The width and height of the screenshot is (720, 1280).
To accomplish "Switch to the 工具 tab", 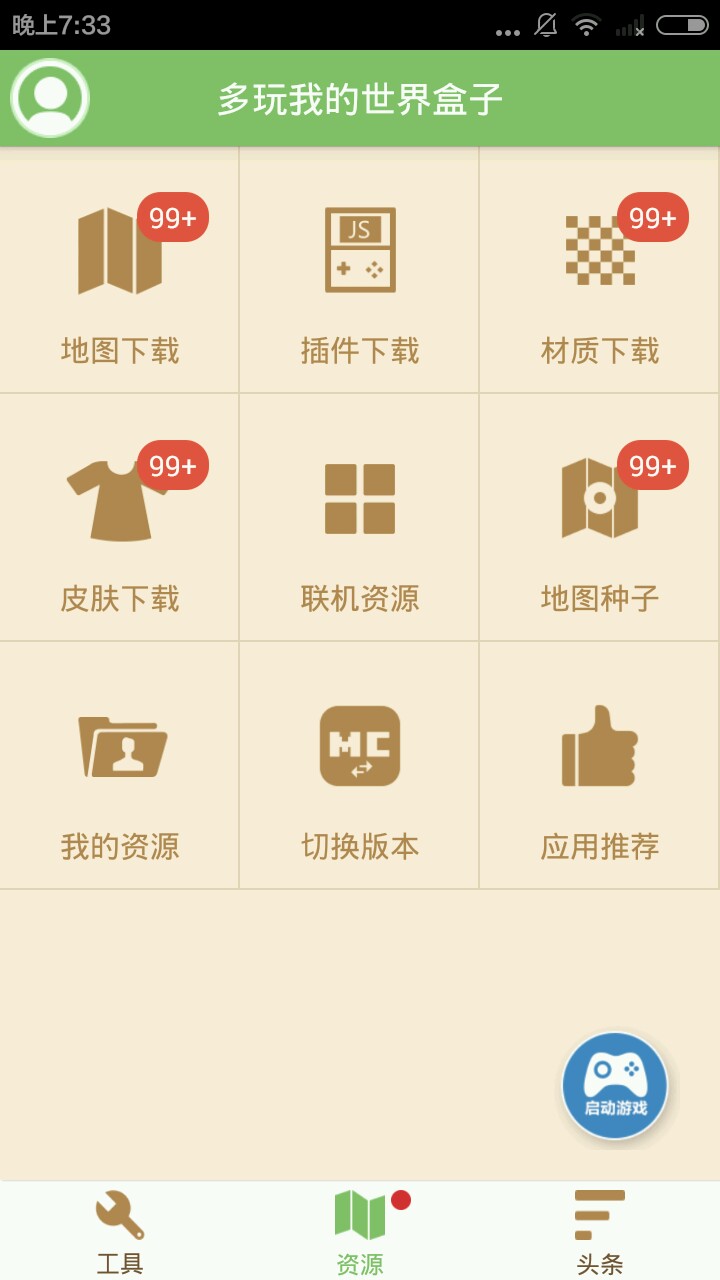I will tap(120, 1231).
